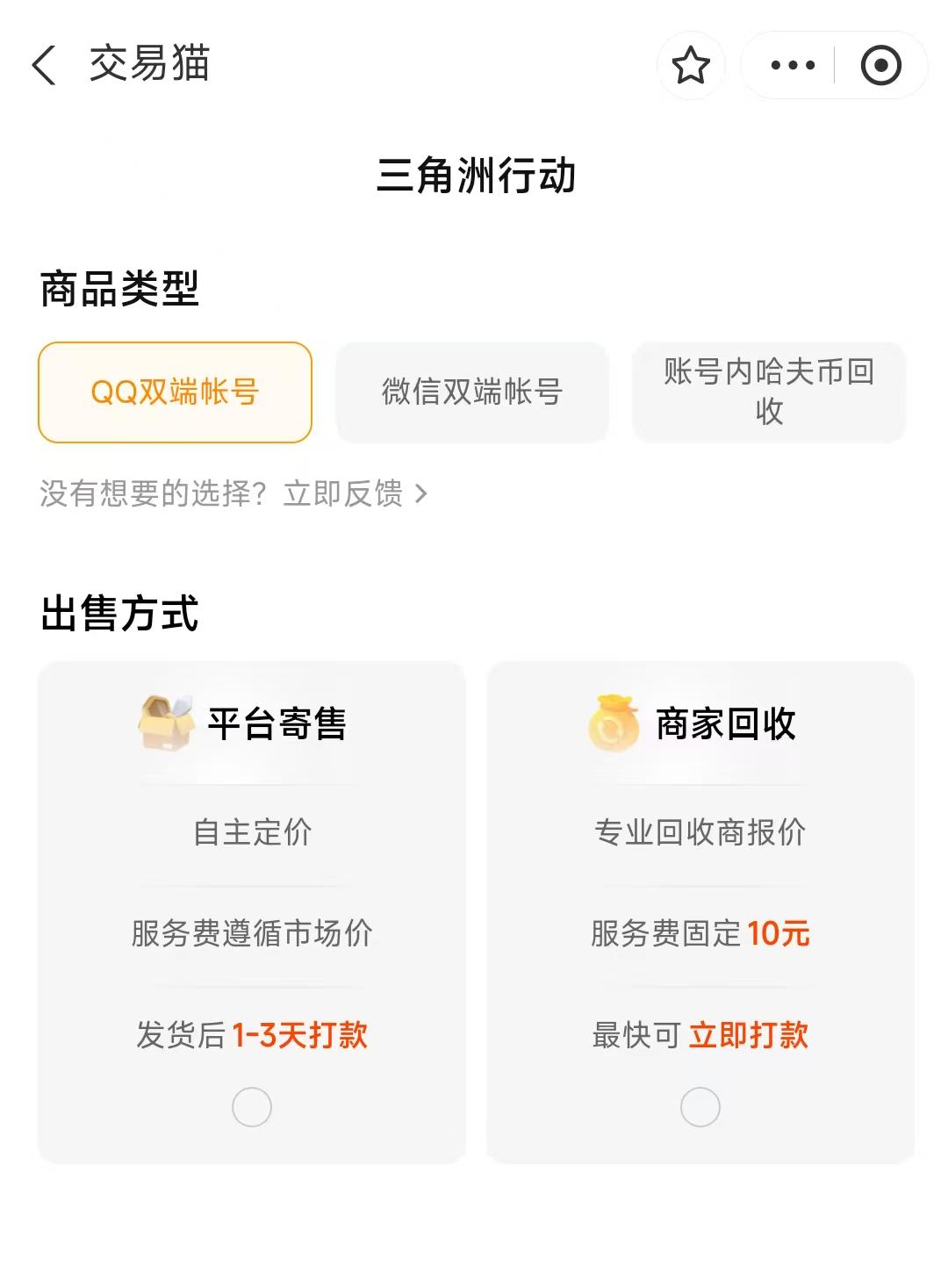This screenshot has height=1288, width=948.
Task: Select the 商家回收 radio button
Action: [700, 1107]
